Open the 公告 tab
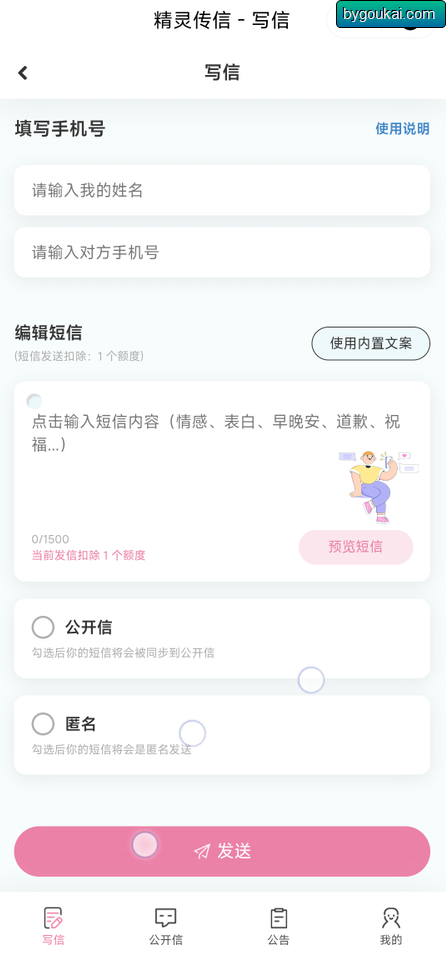 click(x=279, y=926)
